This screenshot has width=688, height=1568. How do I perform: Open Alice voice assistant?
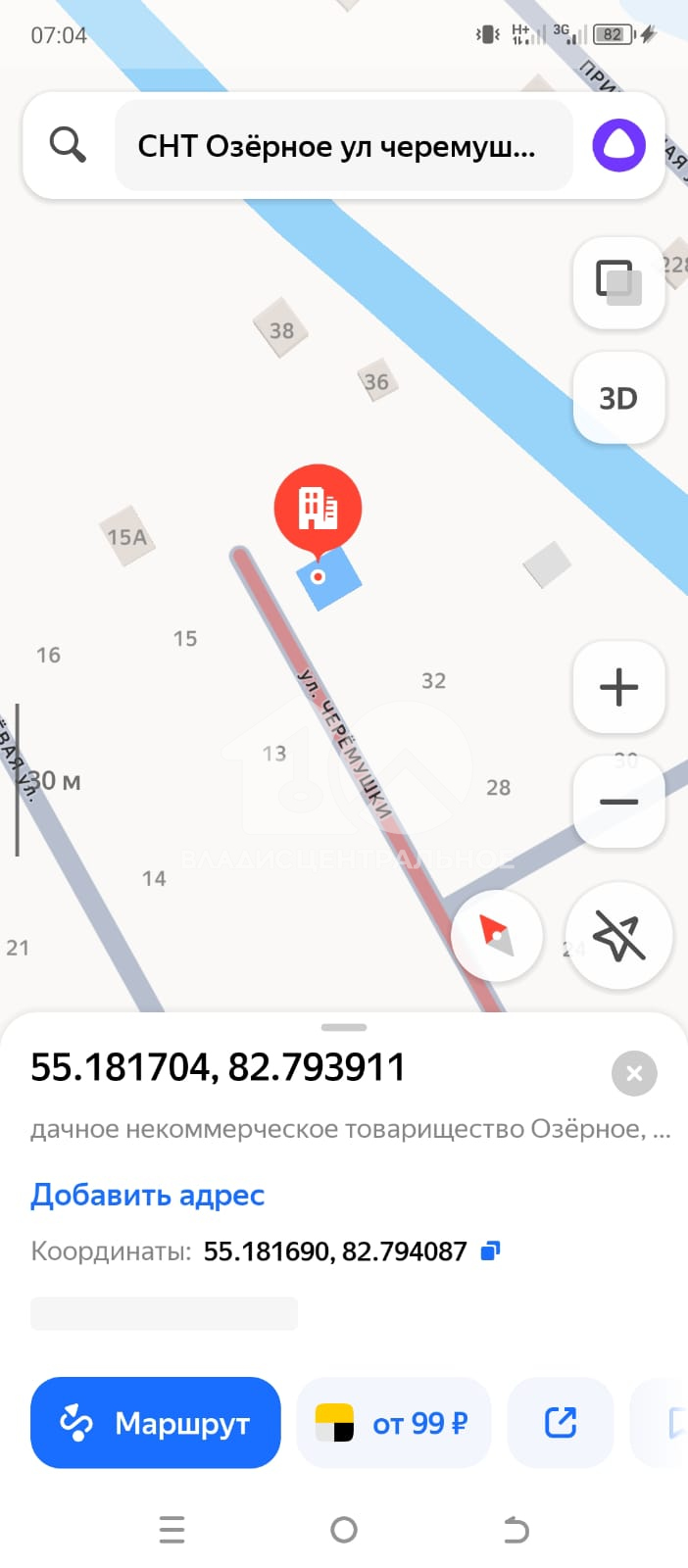click(x=618, y=145)
